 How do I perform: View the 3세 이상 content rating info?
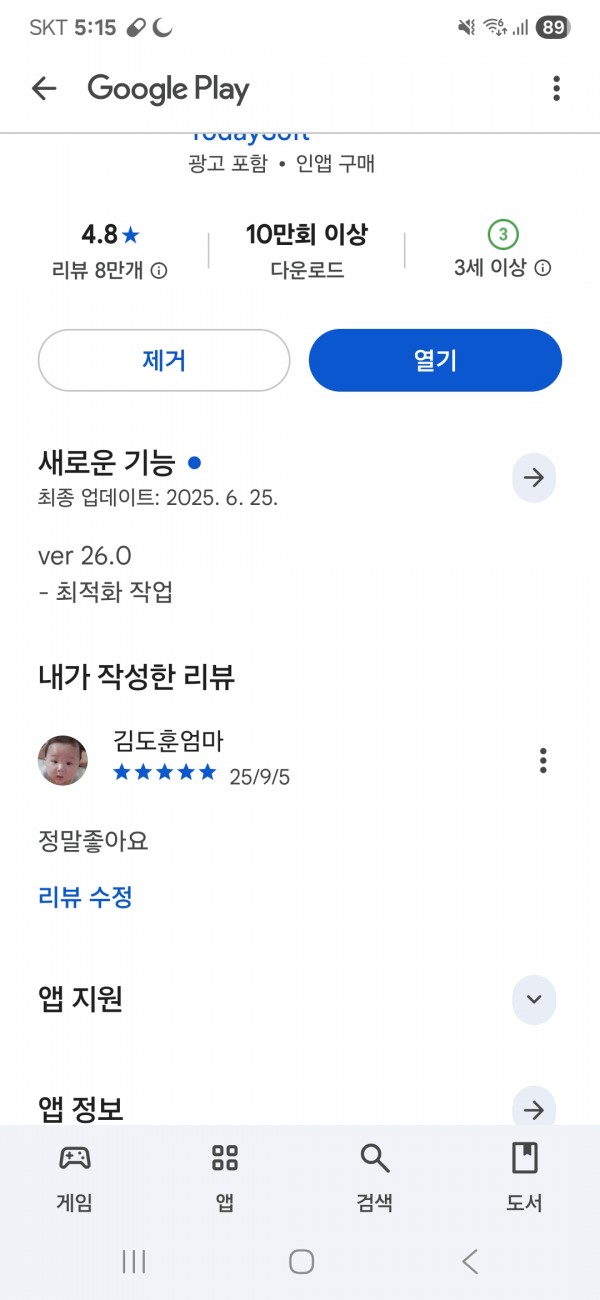[543, 268]
